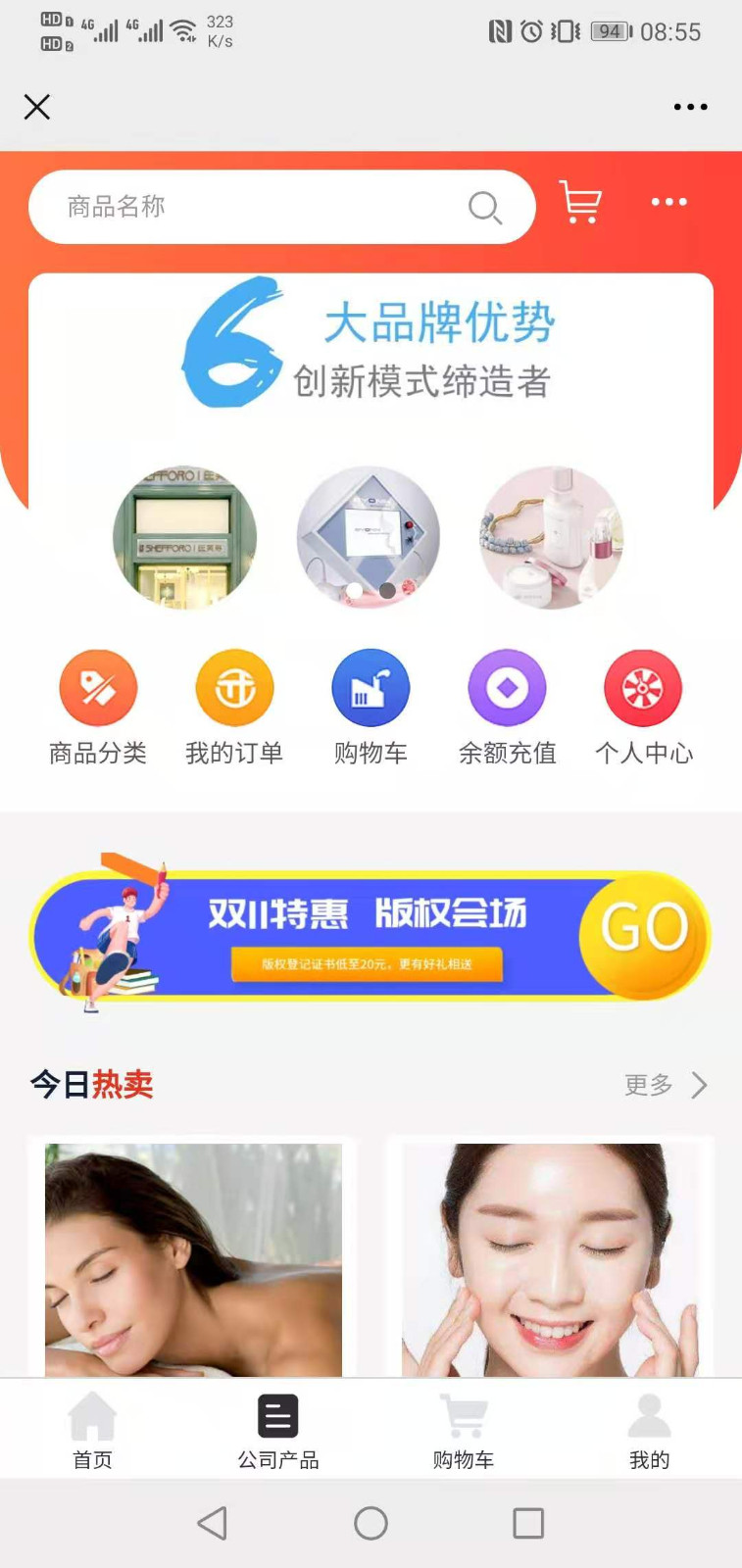The width and height of the screenshot is (742, 1568).
Task: Open the cart icon beside search bar
Action: coord(579,202)
